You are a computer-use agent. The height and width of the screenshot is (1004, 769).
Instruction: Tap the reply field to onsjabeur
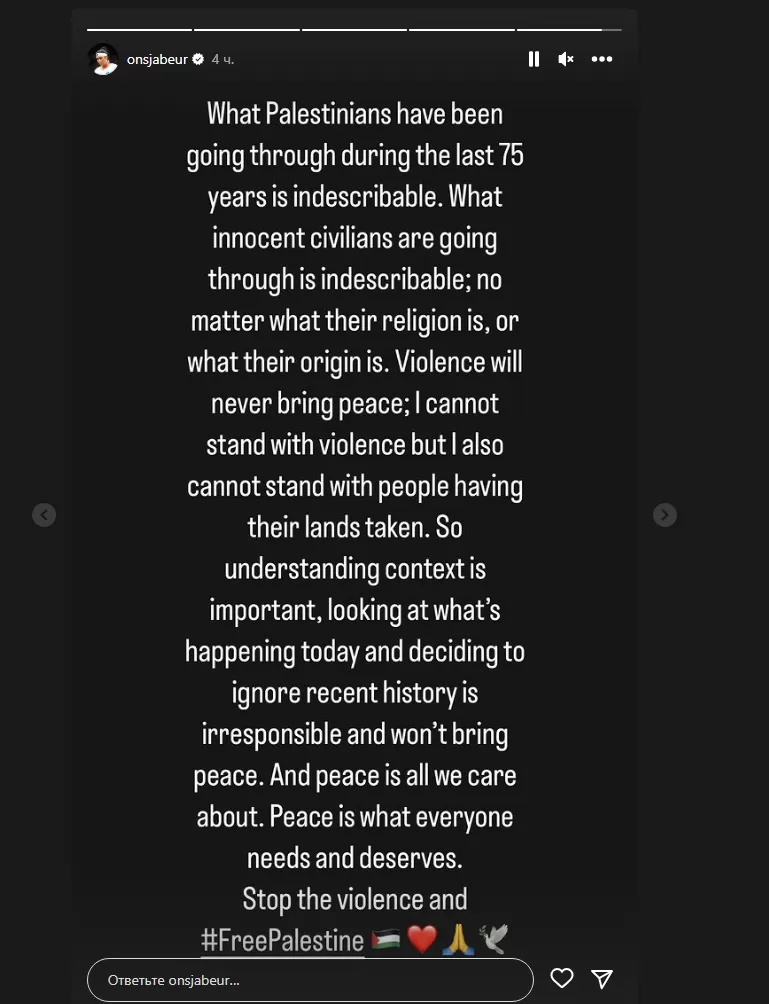point(310,979)
